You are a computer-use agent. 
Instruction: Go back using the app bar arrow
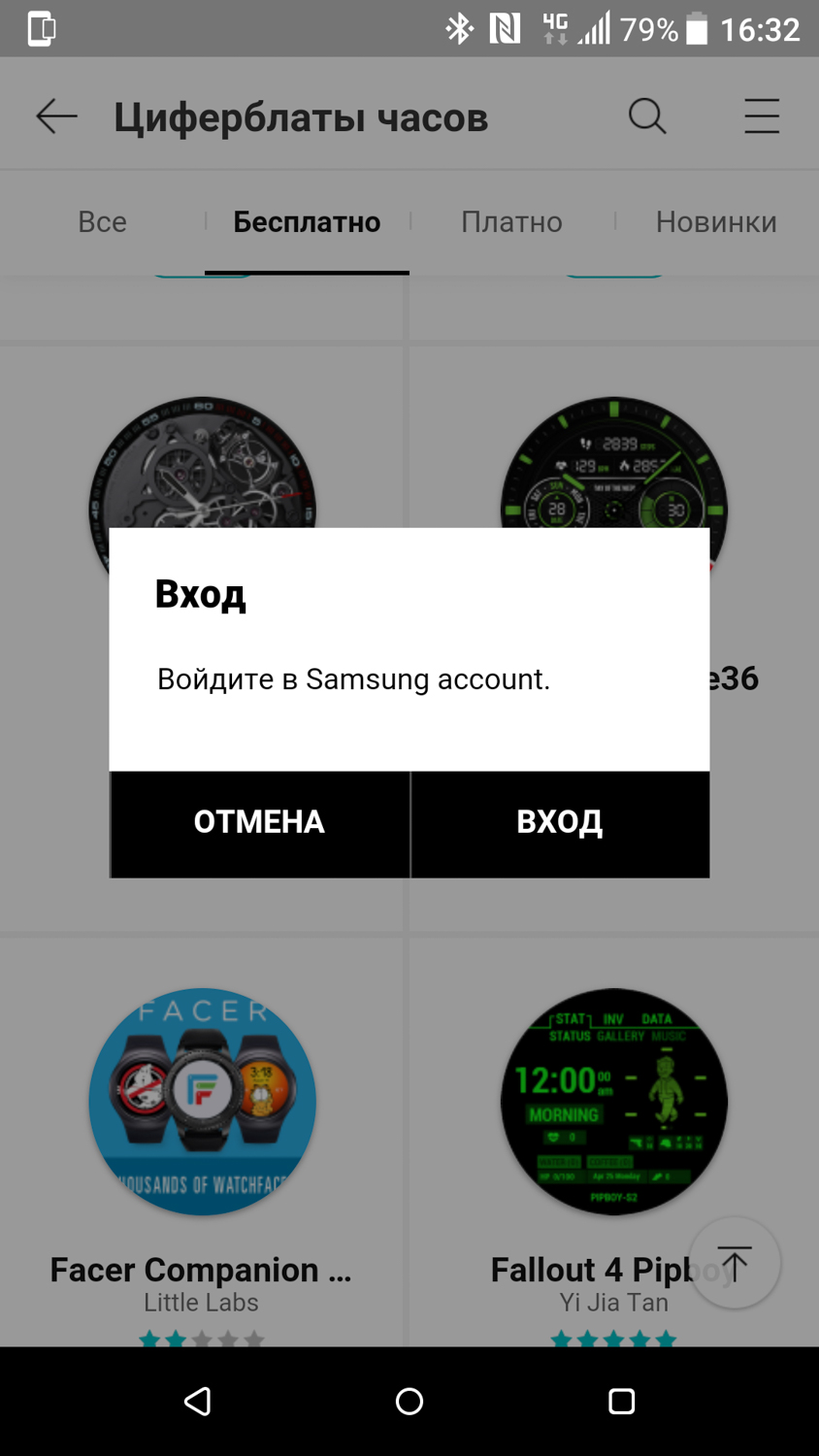56,116
